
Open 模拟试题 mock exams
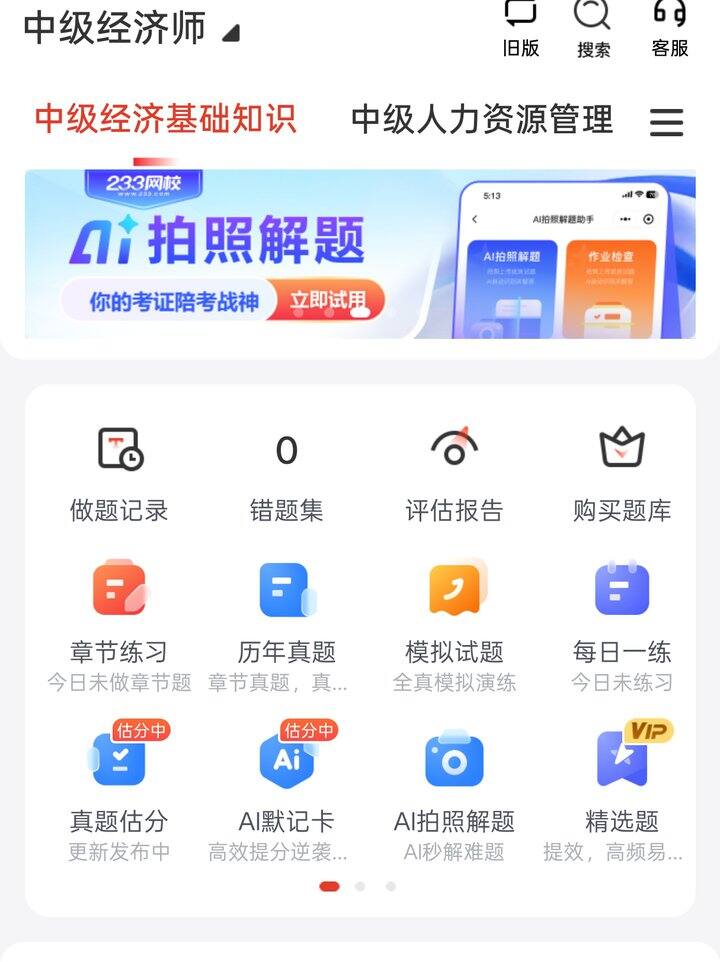(454, 620)
